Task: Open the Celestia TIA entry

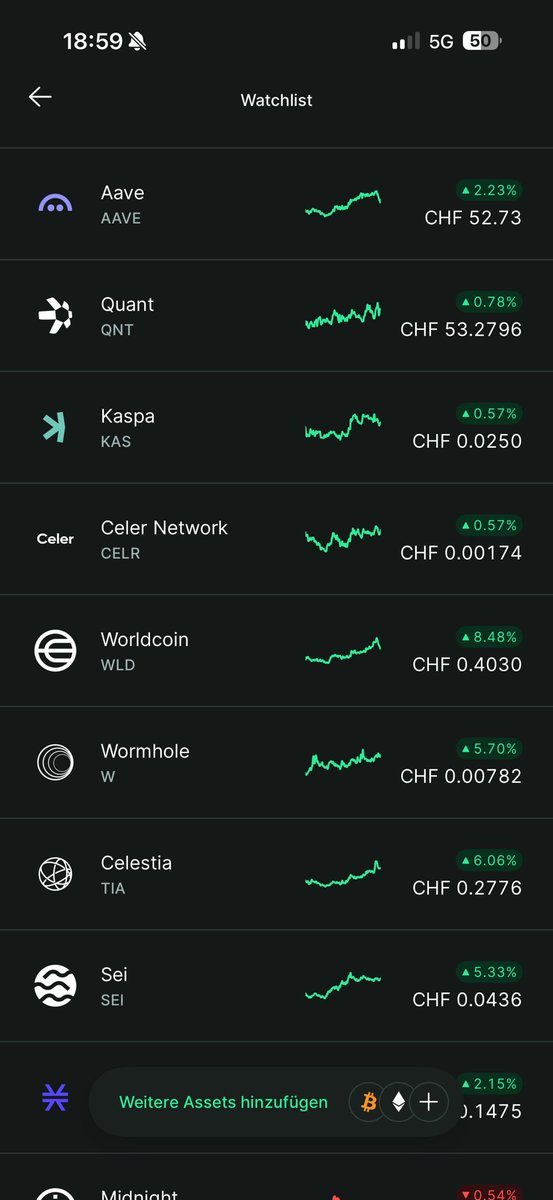Action: [276, 875]
